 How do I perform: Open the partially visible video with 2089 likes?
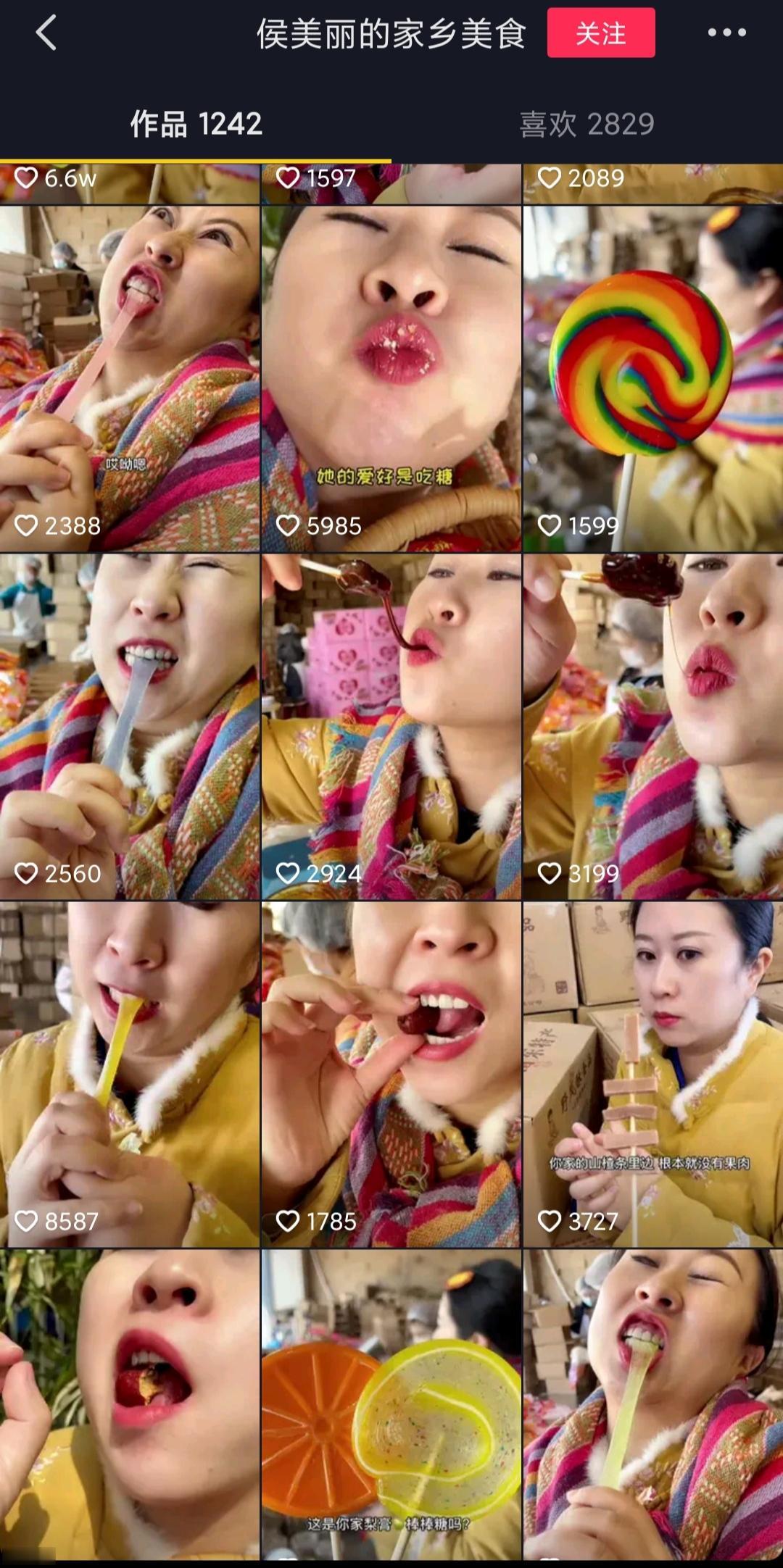[x=652, y=183]
